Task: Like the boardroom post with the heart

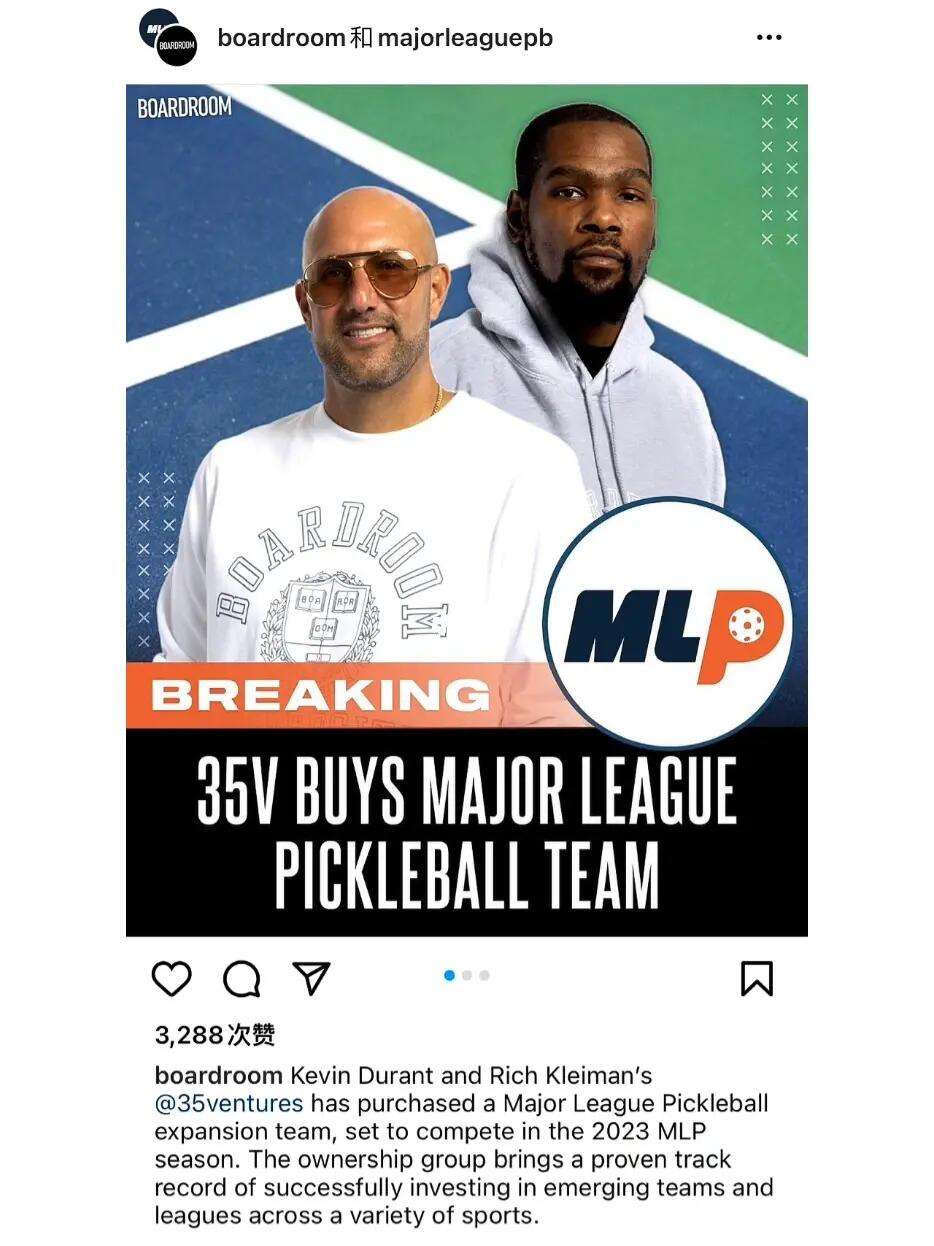Action: coord(171,978)
